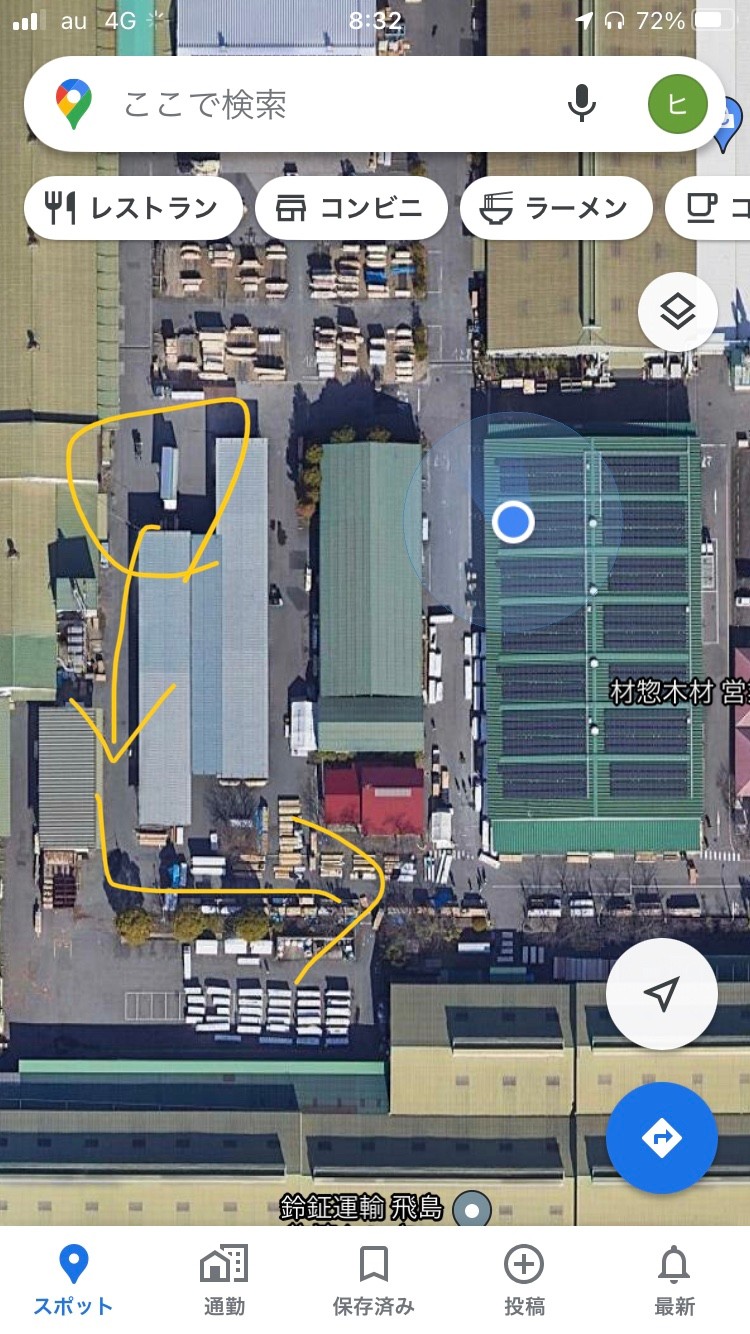The height and width of the screenshot is (1334, 750).
Task: Open the ヒ account profile avatar
Action: click(x=678, y=104)
